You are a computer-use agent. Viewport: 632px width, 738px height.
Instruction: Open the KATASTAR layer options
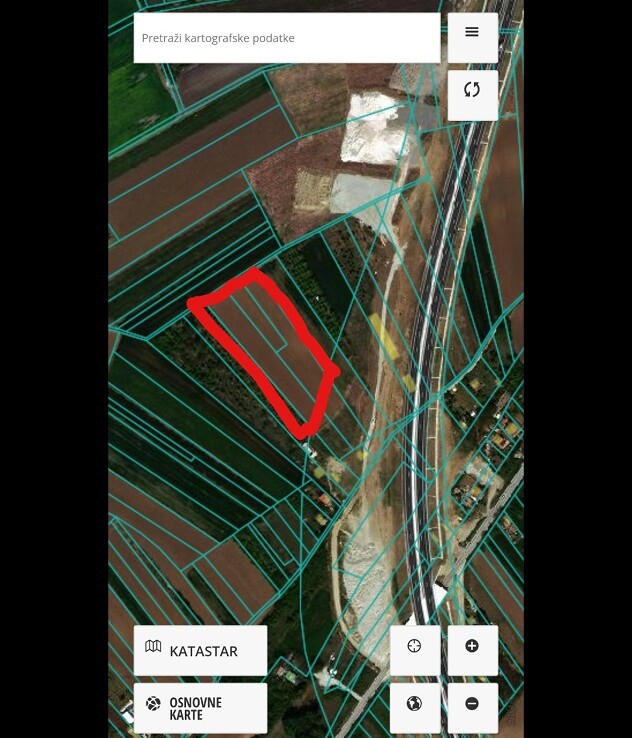200,651
